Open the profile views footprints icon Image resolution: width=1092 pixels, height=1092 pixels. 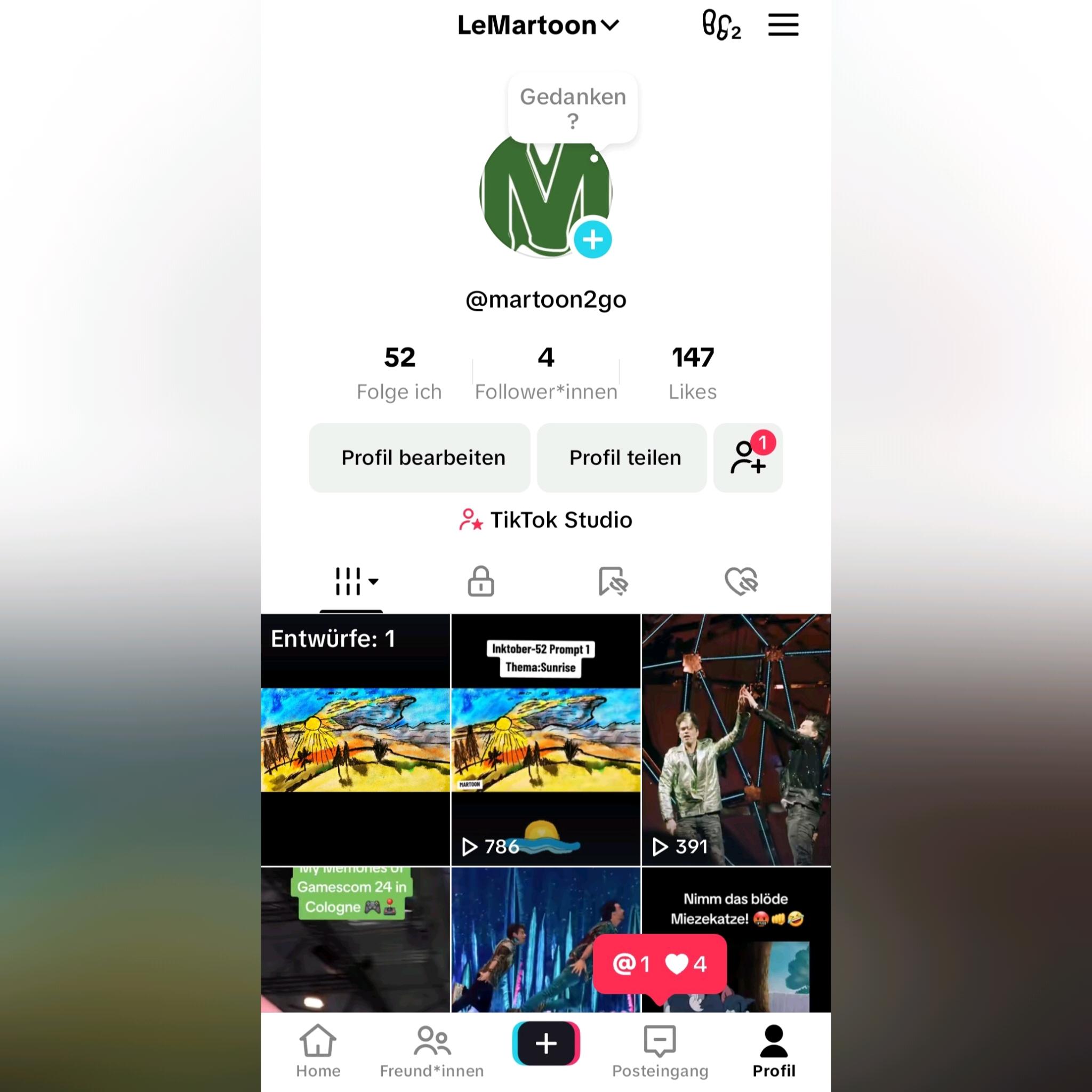pos(721,26)
